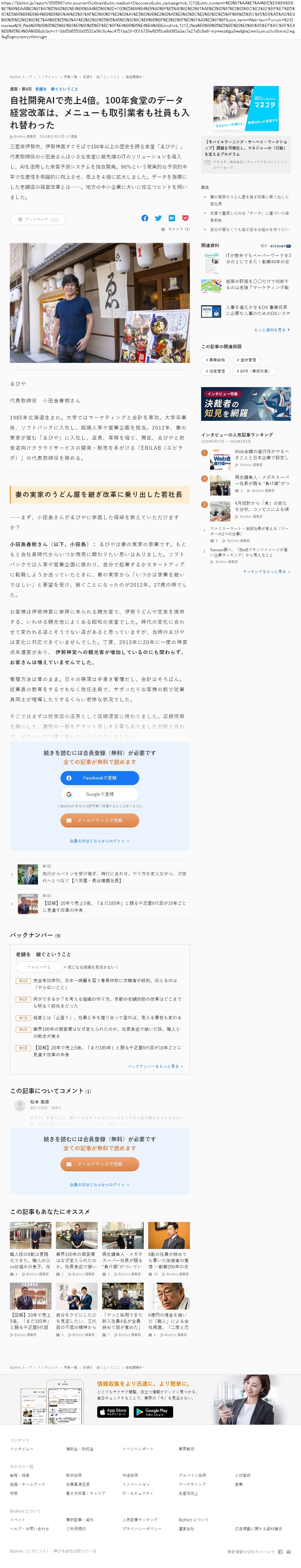Open the # BPR（業務改革）tag

tap(253, 371)
